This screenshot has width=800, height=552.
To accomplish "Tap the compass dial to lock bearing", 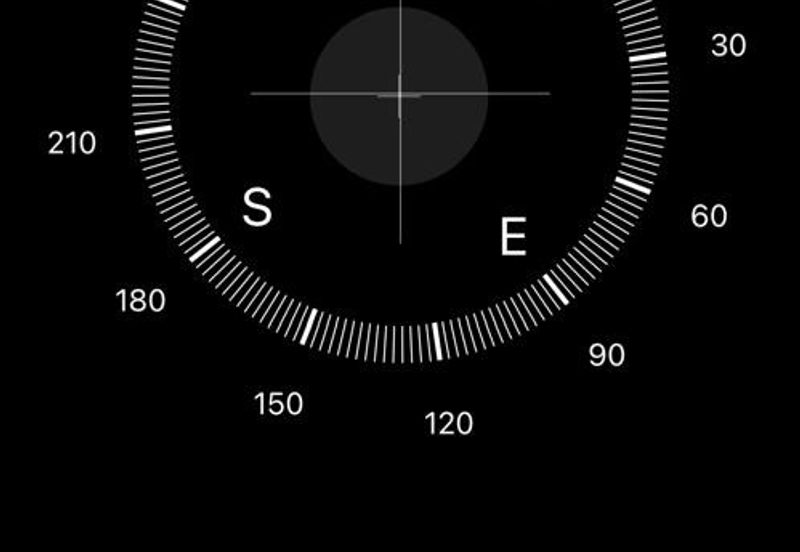I will click(399, 96).
